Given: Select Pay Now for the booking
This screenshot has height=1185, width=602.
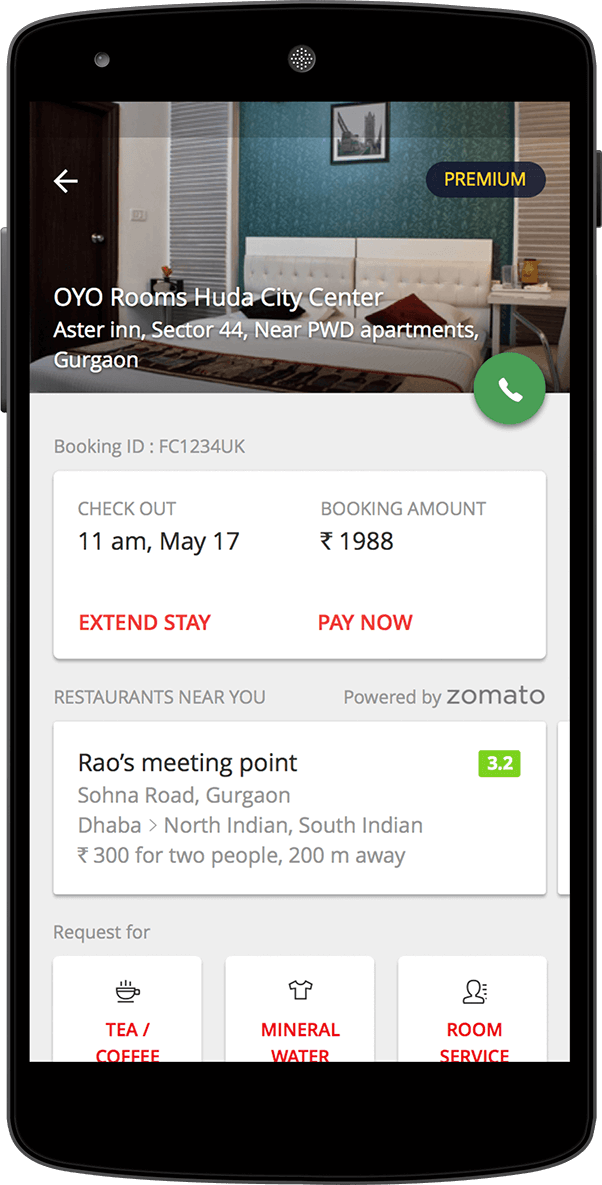Looking at the screenshot, I should (365, 622).
